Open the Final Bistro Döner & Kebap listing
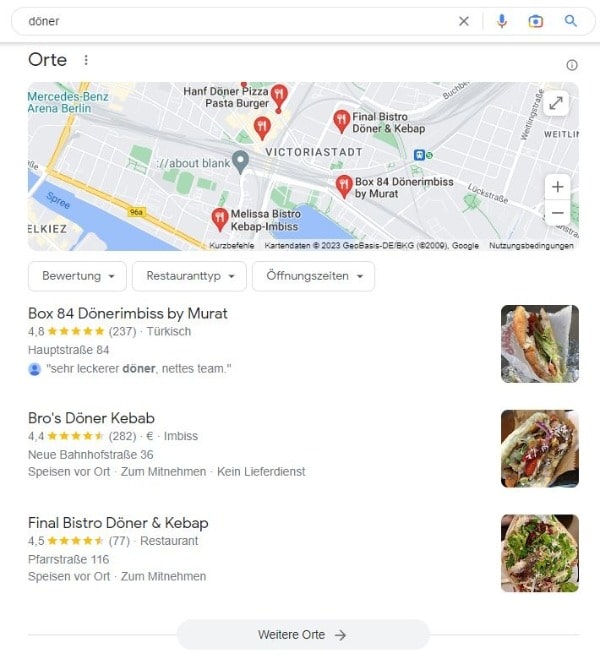 (118, 523)
